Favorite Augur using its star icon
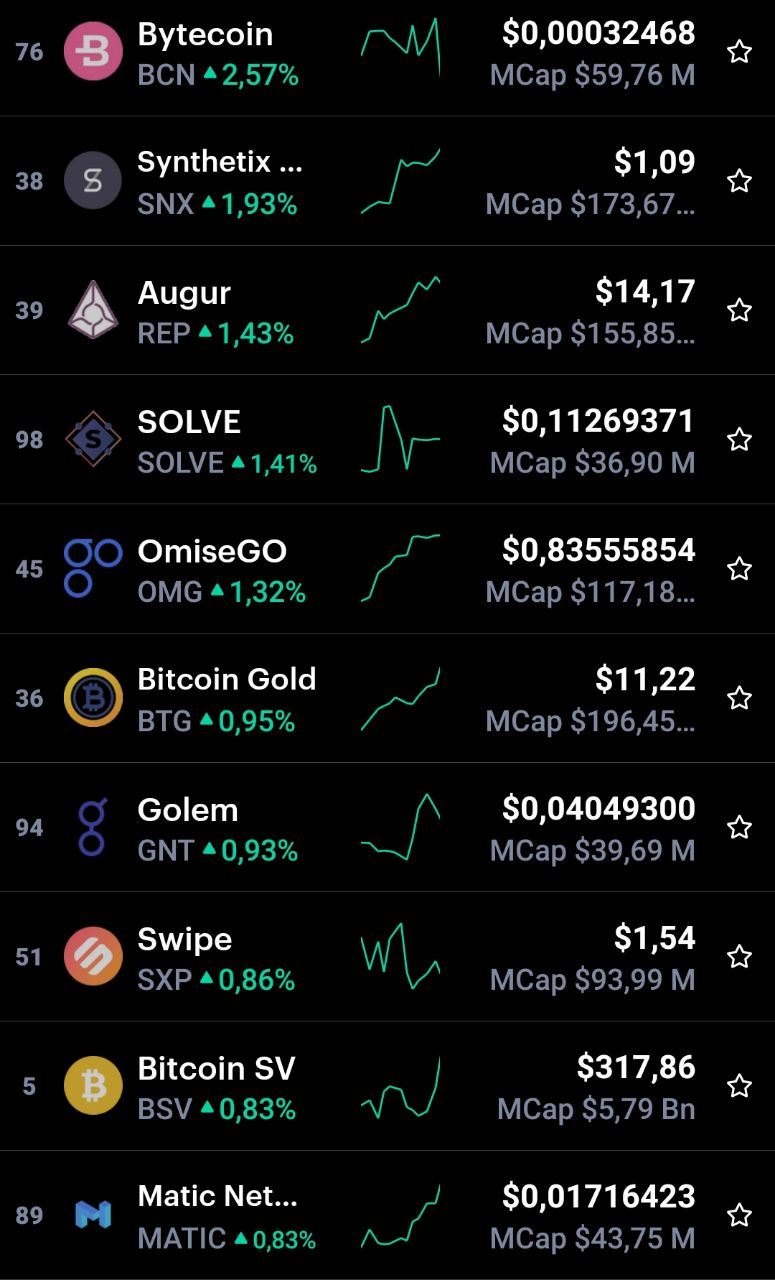The image size is (775, 1280). [739, 310]
